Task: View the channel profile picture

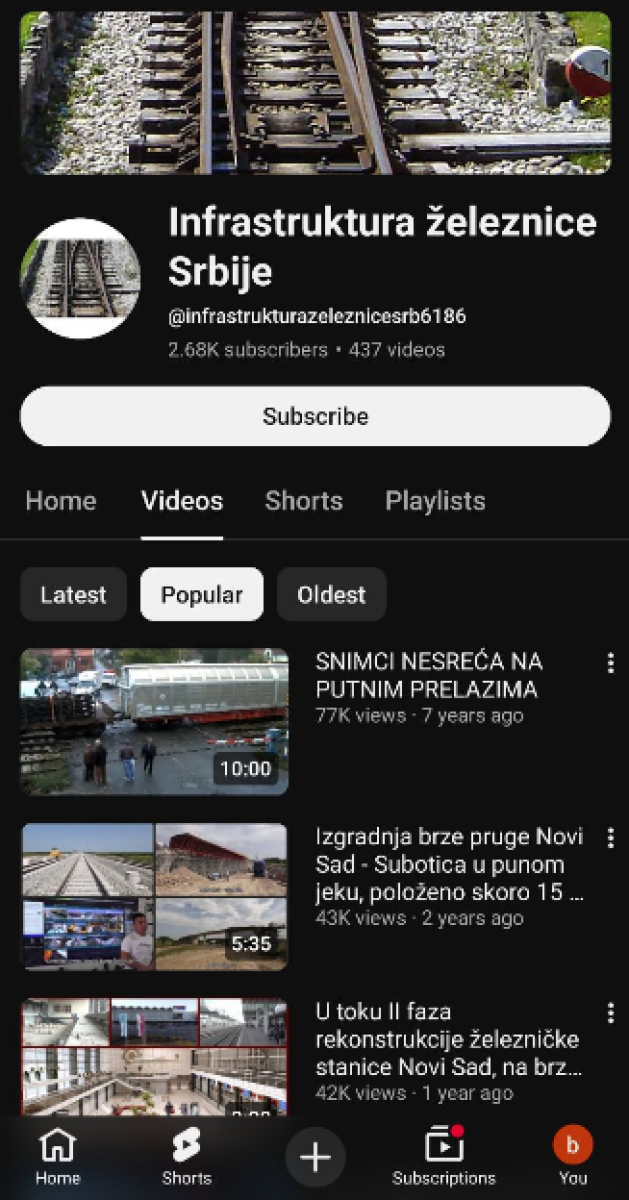Action: point(81,278)
